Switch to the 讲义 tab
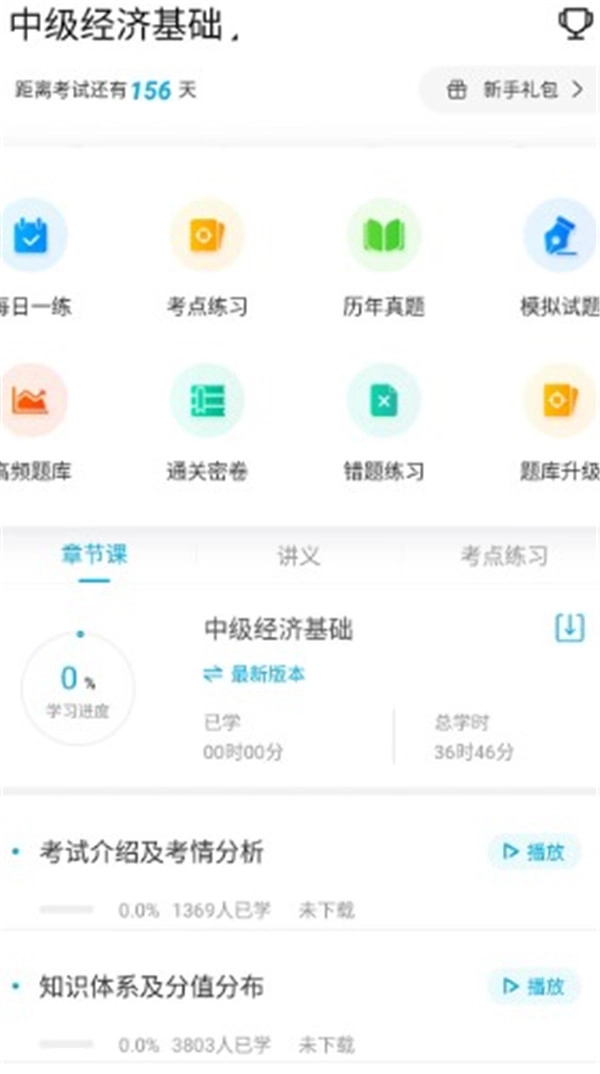The image size is (600, 1074). point(298,557)
